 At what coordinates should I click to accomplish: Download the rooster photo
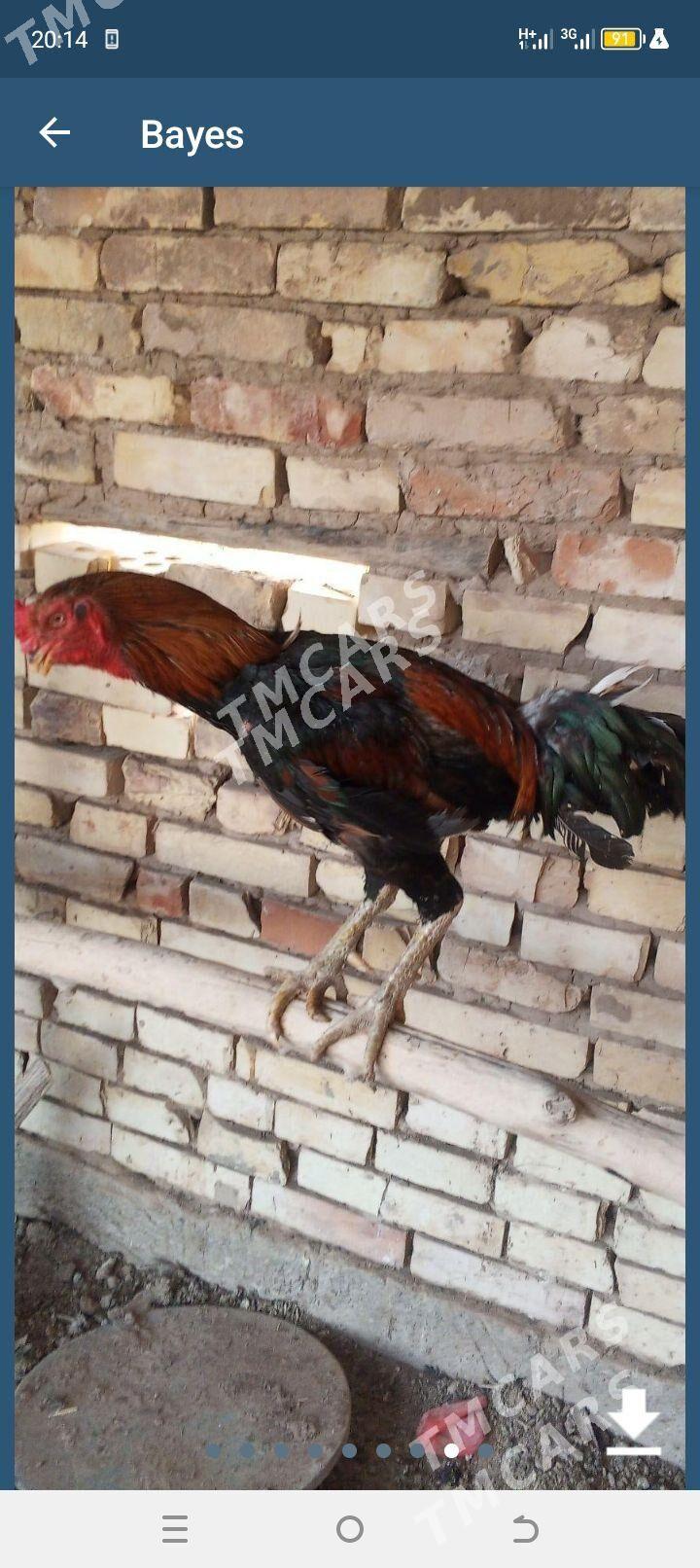pyautogui.click(x=633, y=1421)
